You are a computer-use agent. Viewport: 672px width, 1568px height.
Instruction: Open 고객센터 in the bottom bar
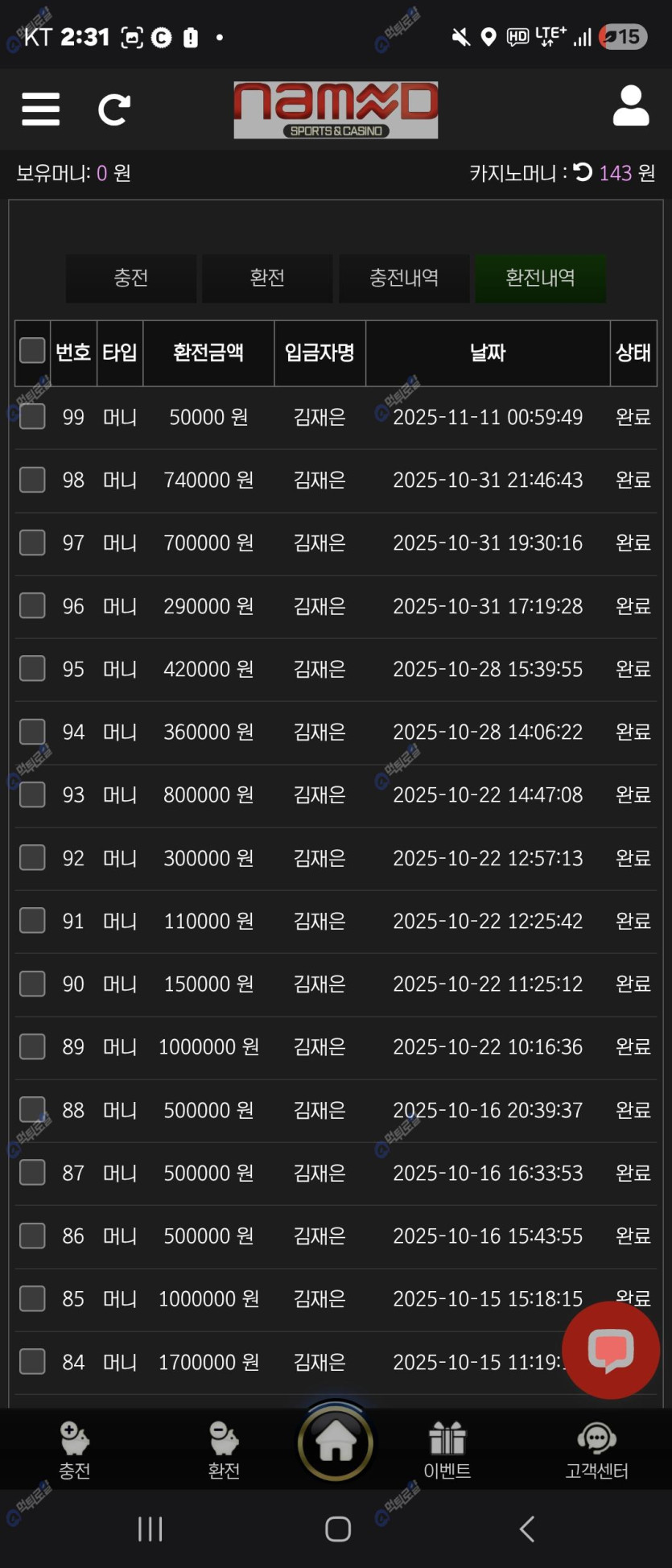[596, 1450]
